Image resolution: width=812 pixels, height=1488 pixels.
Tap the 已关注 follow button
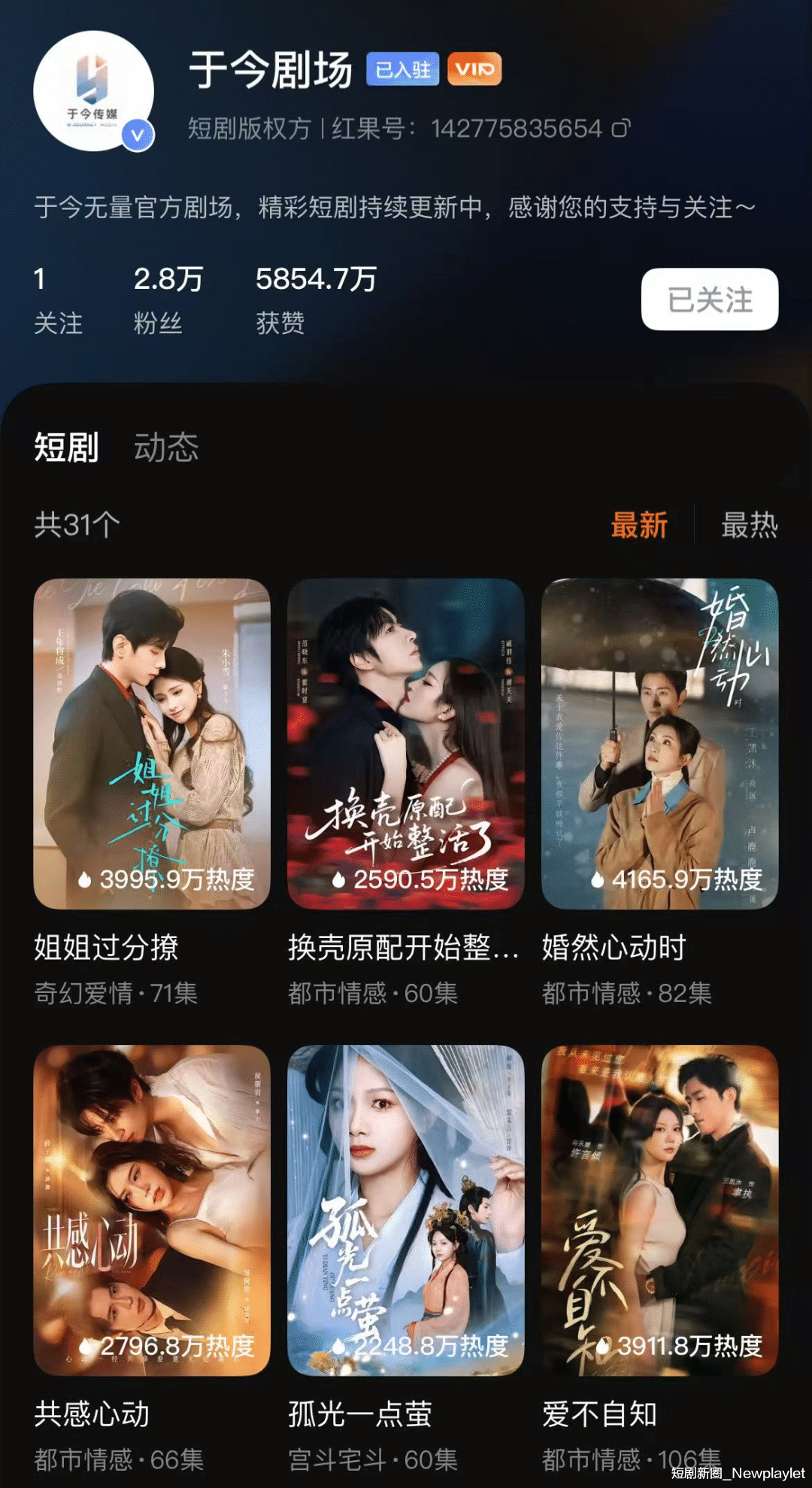(x=709, y=299)
